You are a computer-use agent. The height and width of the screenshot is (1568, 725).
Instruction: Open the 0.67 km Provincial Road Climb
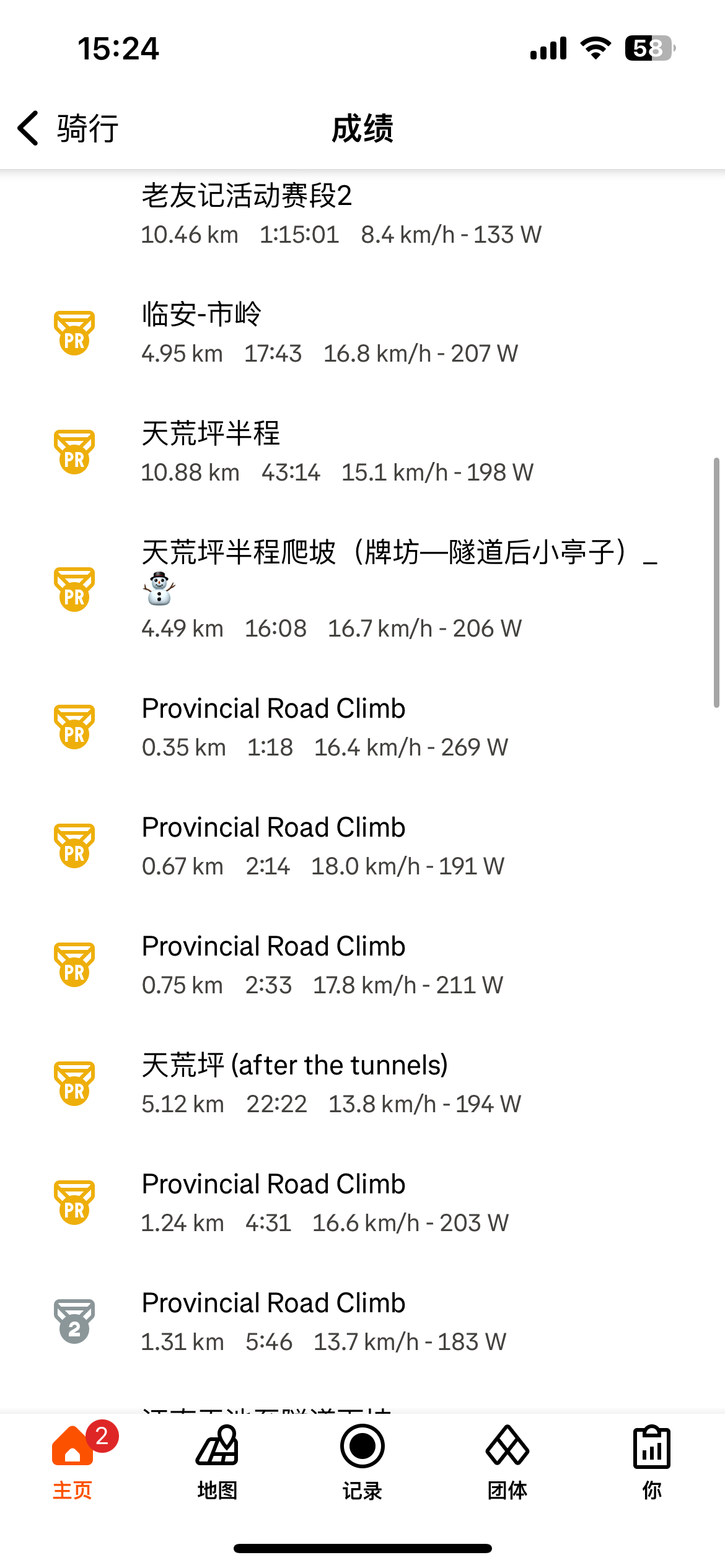tap(362, 846)
